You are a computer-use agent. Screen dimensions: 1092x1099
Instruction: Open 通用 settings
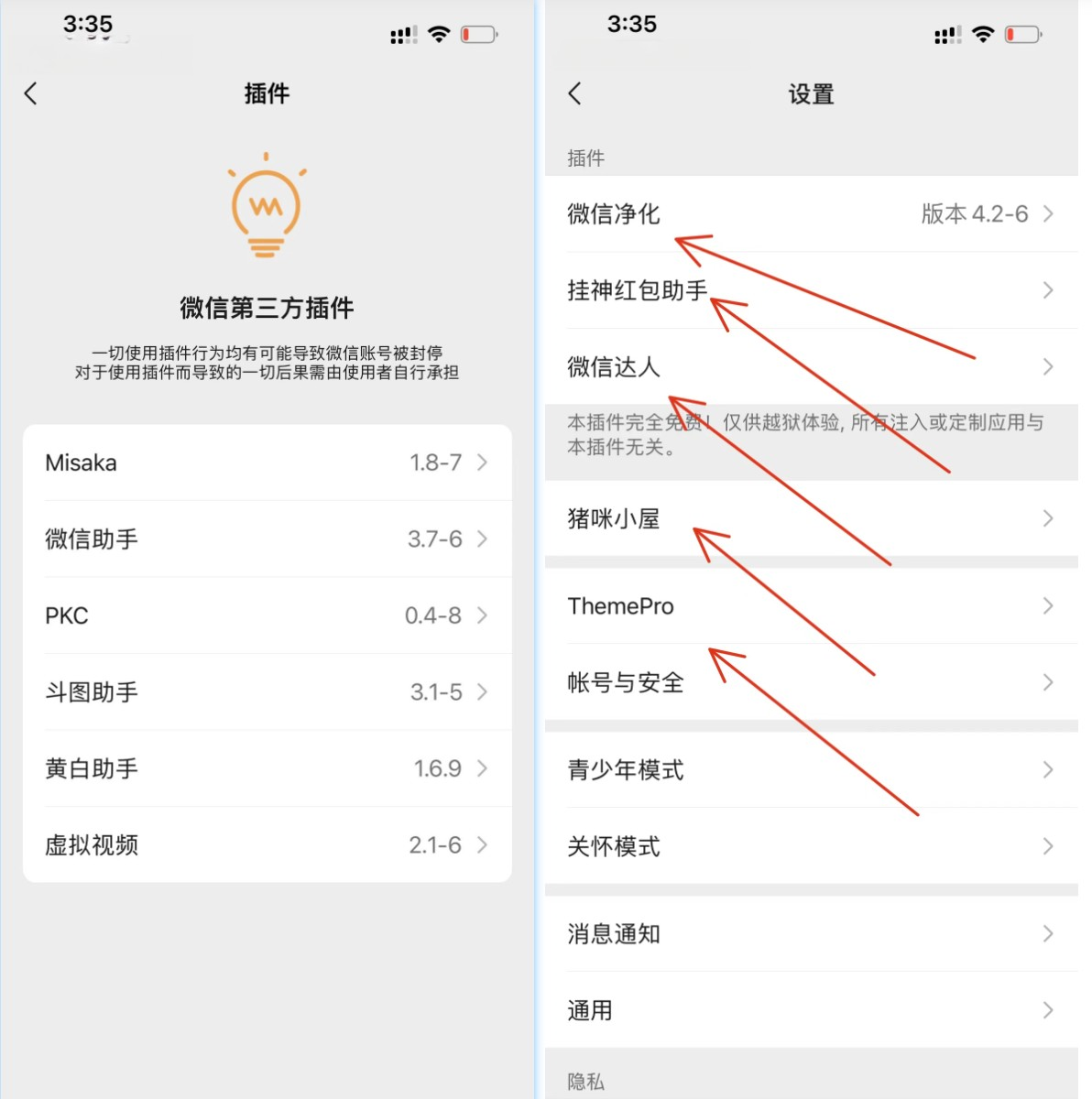[810, 1011]
